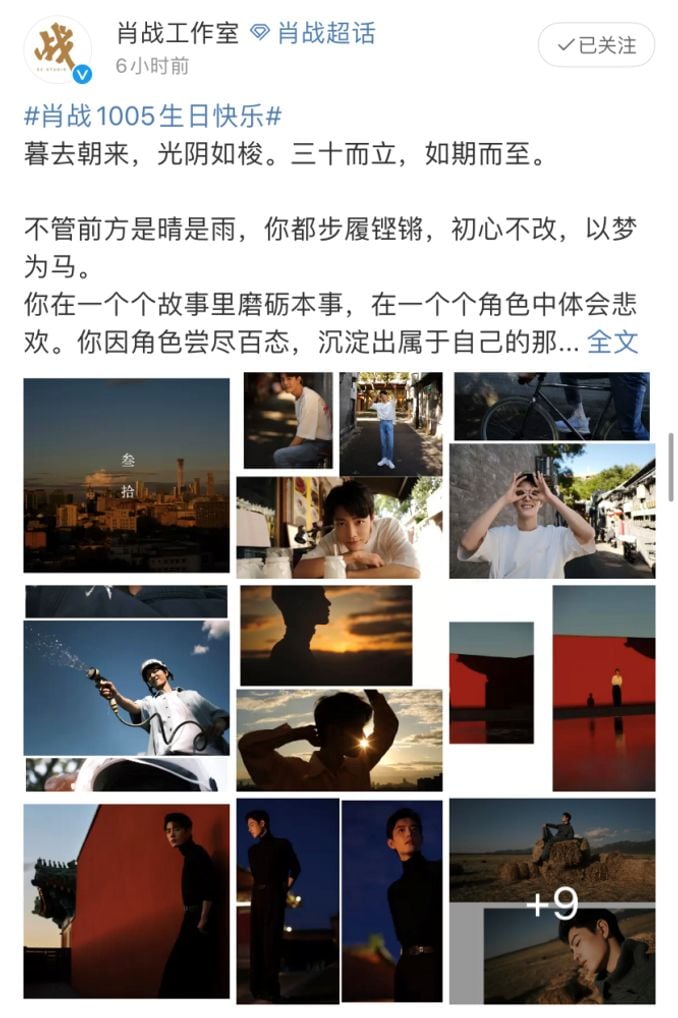
Task: Open the night blue portrait photo tile
Action: (339, 900)
